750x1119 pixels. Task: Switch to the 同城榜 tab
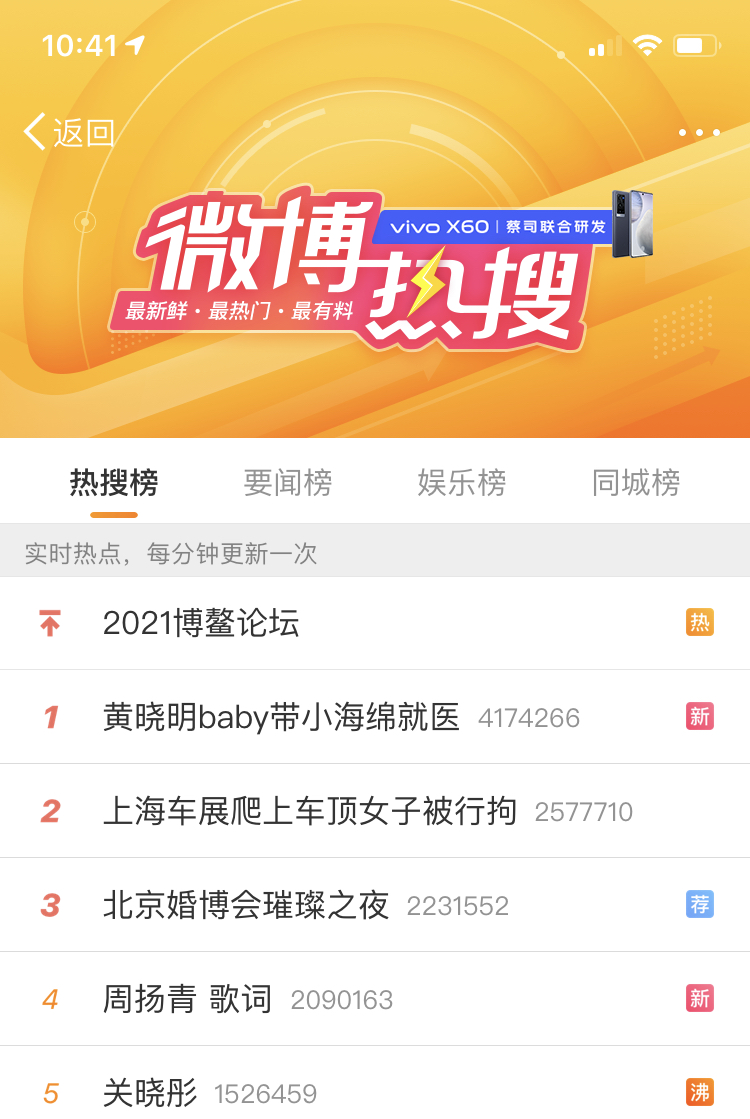636,483
